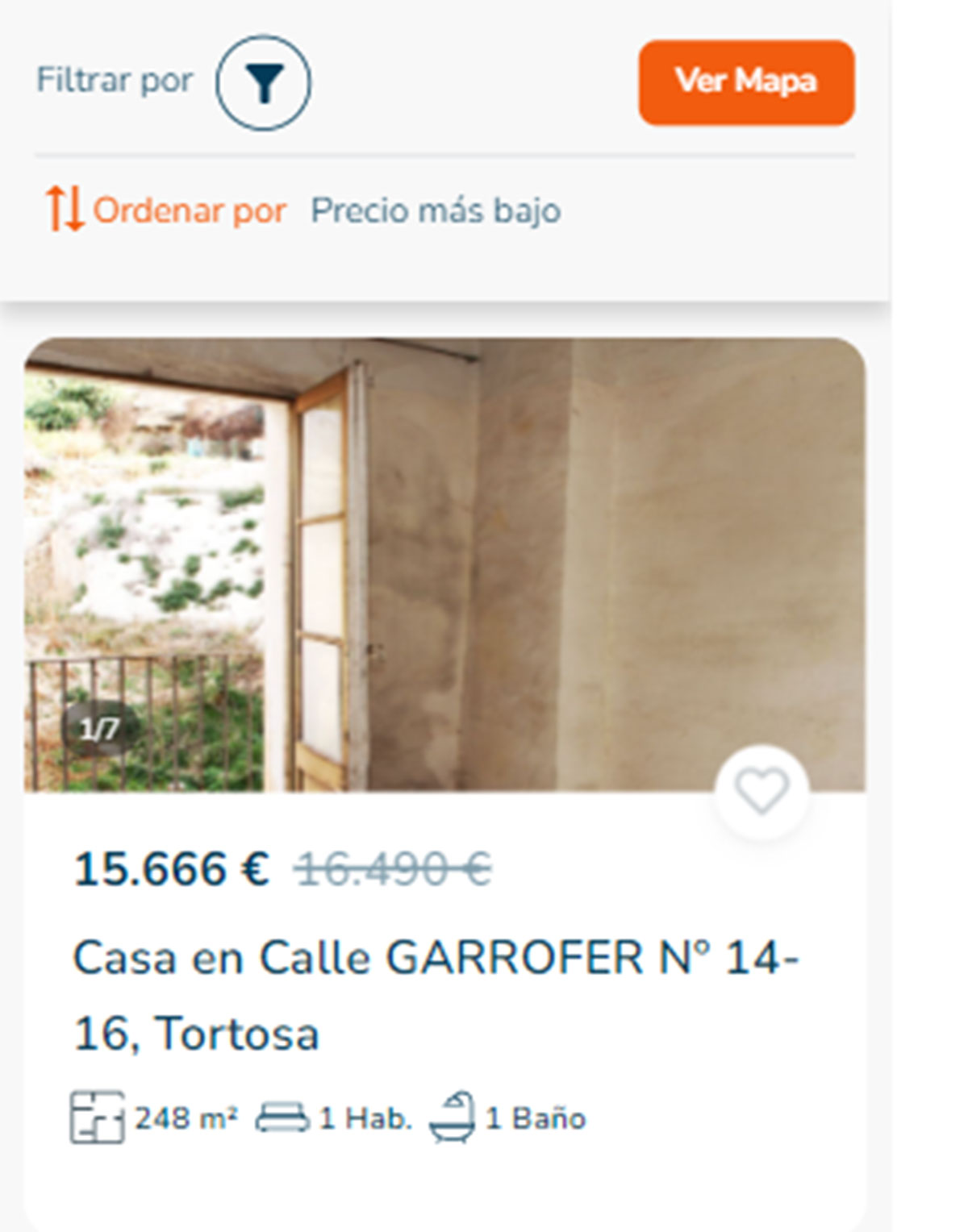This screenshot has width=968, height=1232.
Task: Toggle the map view with Ver Mapa
Action: pyautogui.click(x=745, y=81)
